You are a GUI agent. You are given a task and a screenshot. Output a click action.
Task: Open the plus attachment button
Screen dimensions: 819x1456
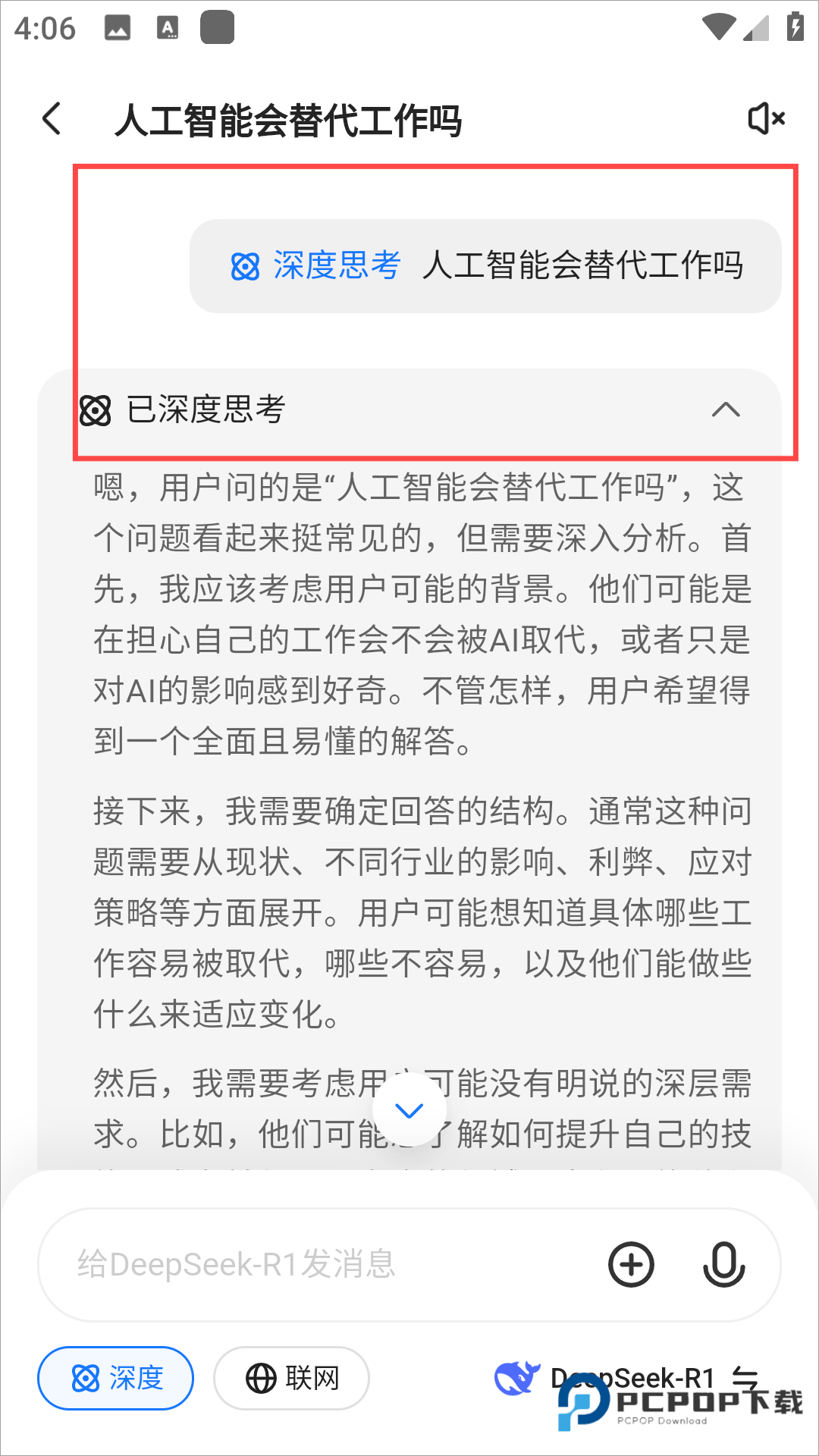click(631, 1264)
